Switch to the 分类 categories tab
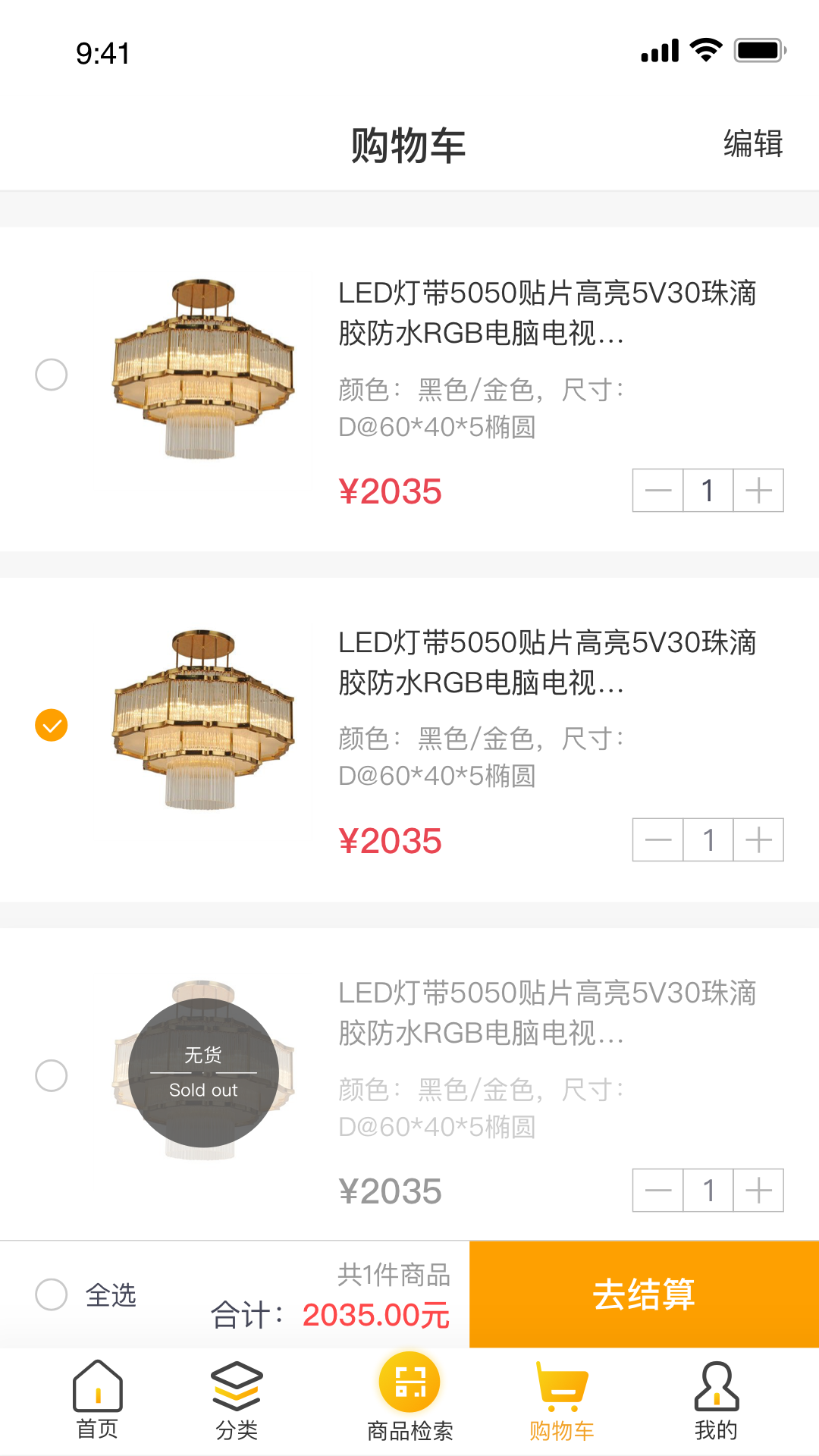819x1456 pixels. [237, 1401]
